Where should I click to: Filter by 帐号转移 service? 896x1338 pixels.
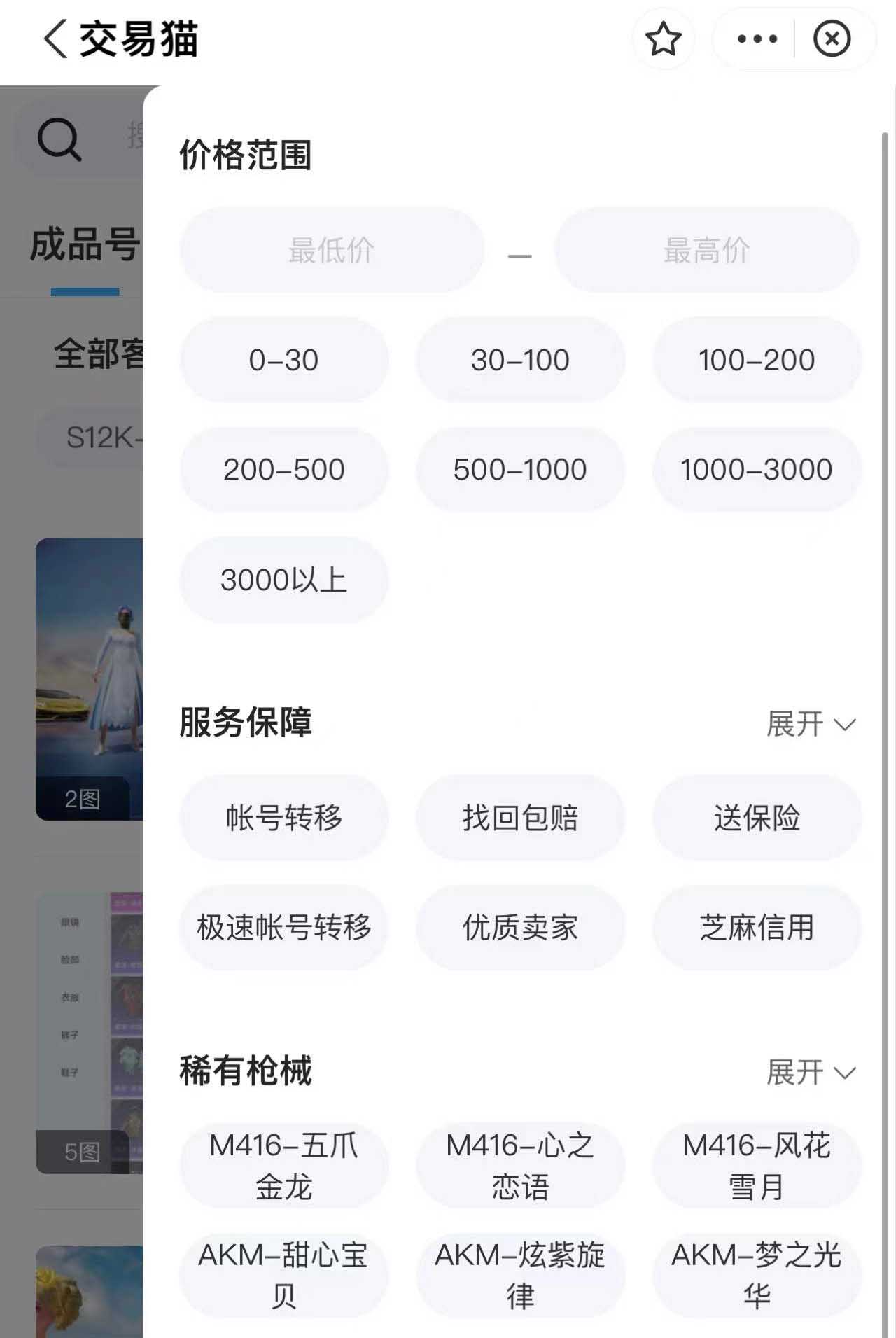point(283,817)
